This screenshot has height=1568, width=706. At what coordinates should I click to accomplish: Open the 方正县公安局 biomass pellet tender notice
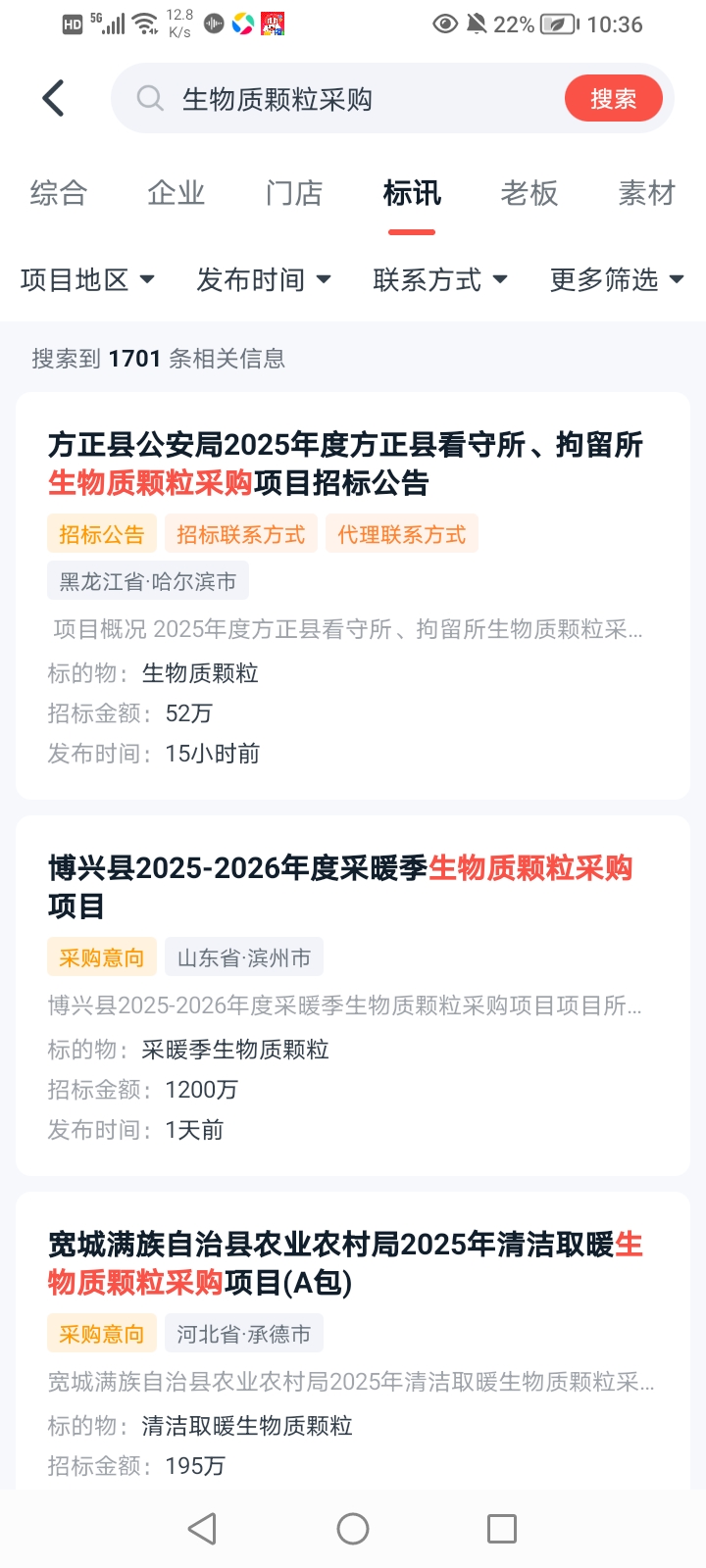click(345, 464)
